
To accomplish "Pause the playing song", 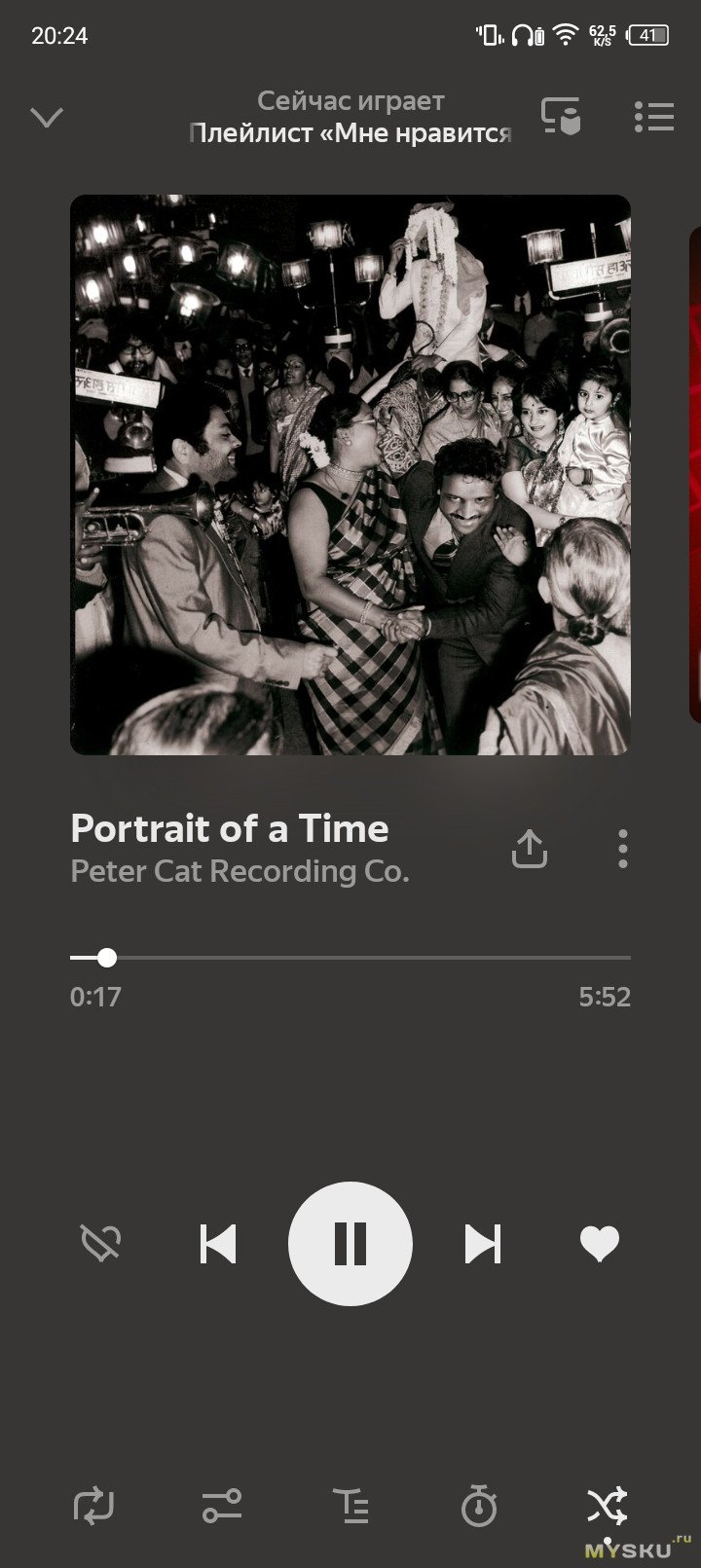I will 350,1244.
